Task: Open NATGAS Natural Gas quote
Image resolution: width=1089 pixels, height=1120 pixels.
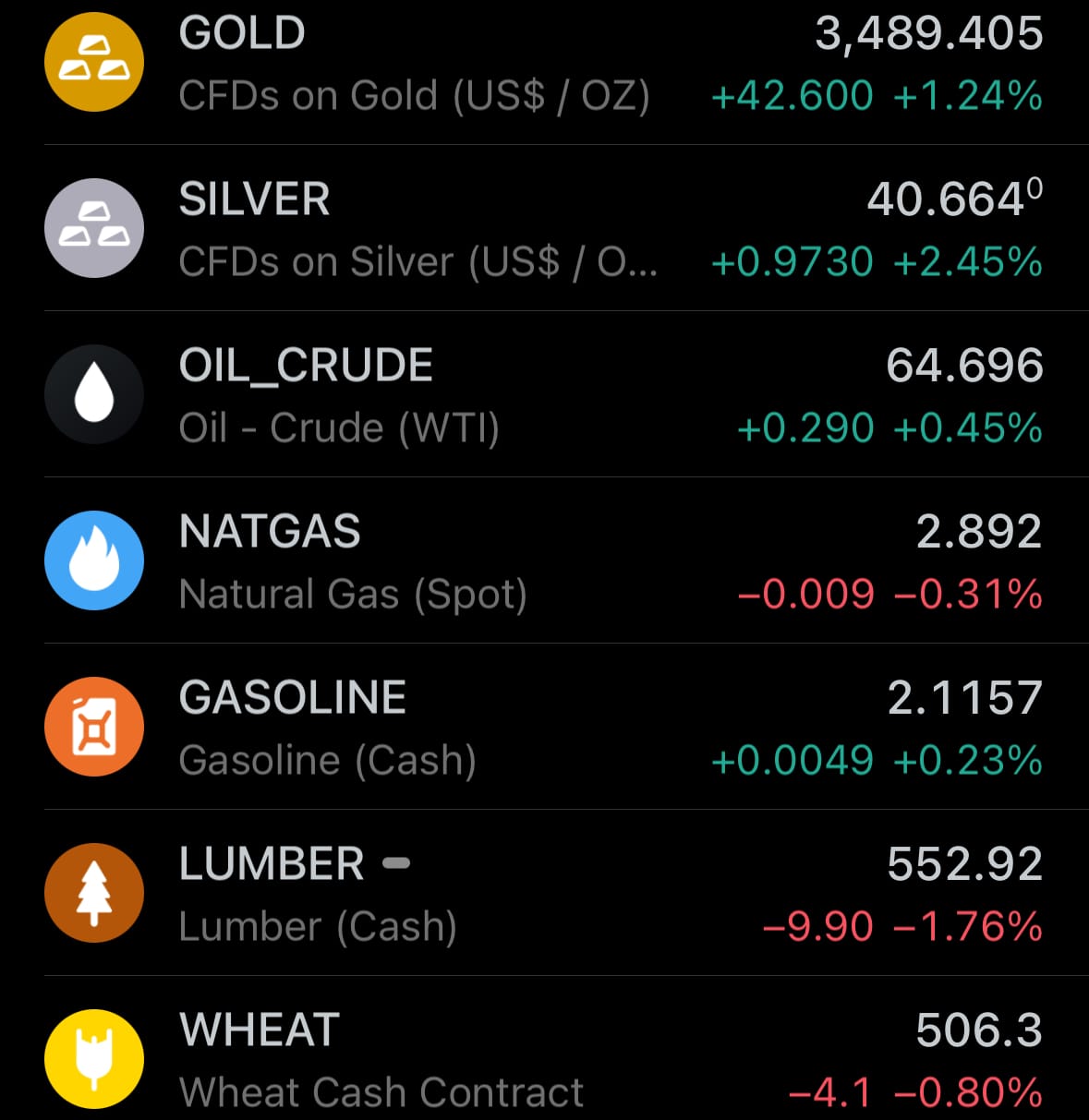Action: tap(544, 561)
